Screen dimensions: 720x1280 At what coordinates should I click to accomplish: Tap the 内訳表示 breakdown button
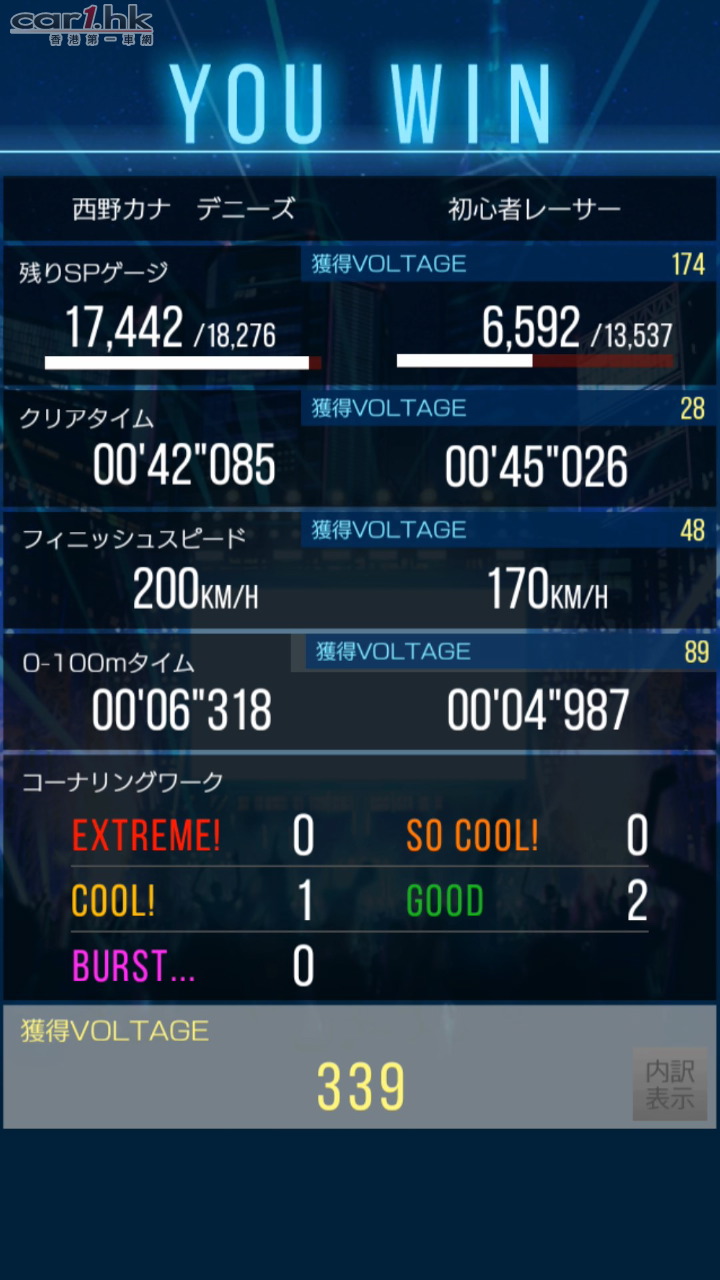click(670, 1084)
